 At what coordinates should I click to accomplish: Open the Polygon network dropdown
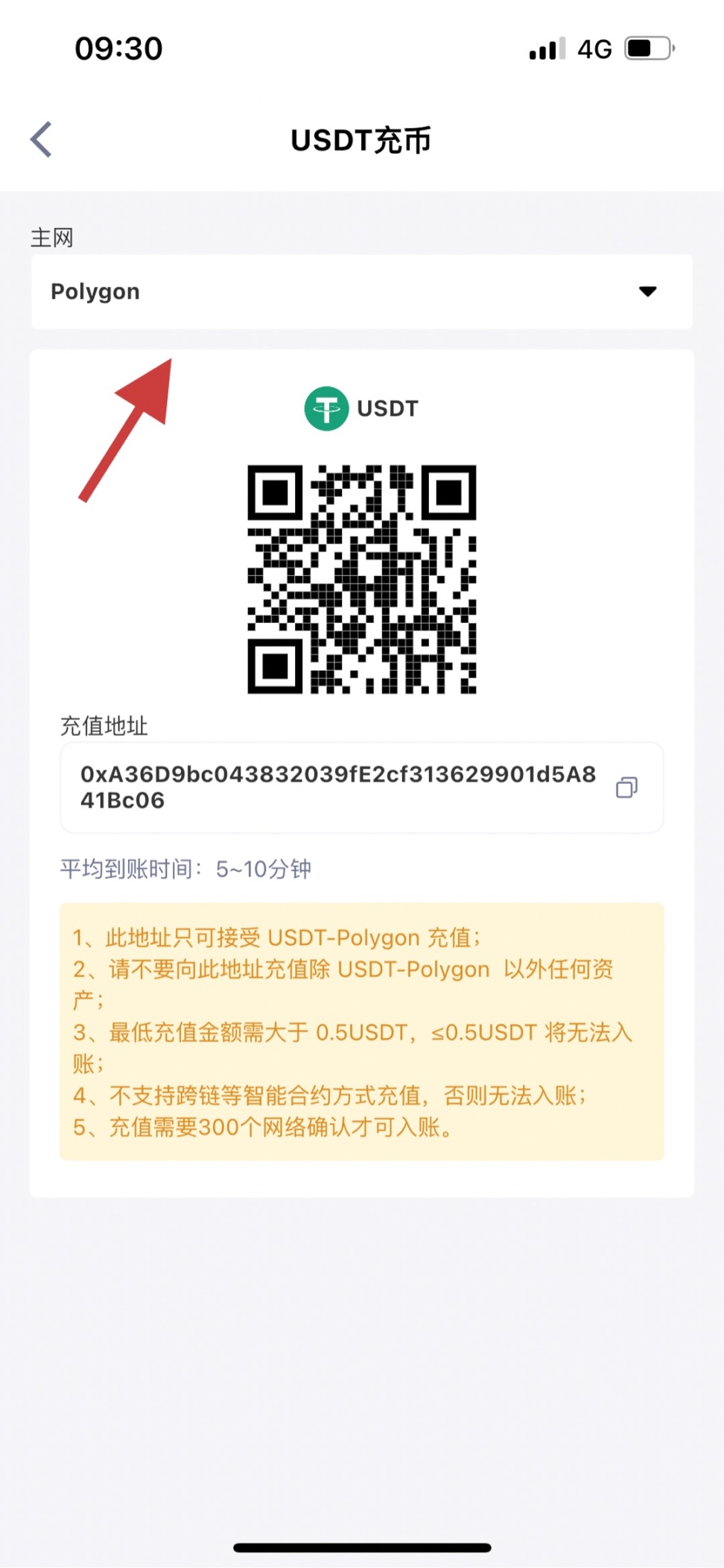click(x=361, y=291)
